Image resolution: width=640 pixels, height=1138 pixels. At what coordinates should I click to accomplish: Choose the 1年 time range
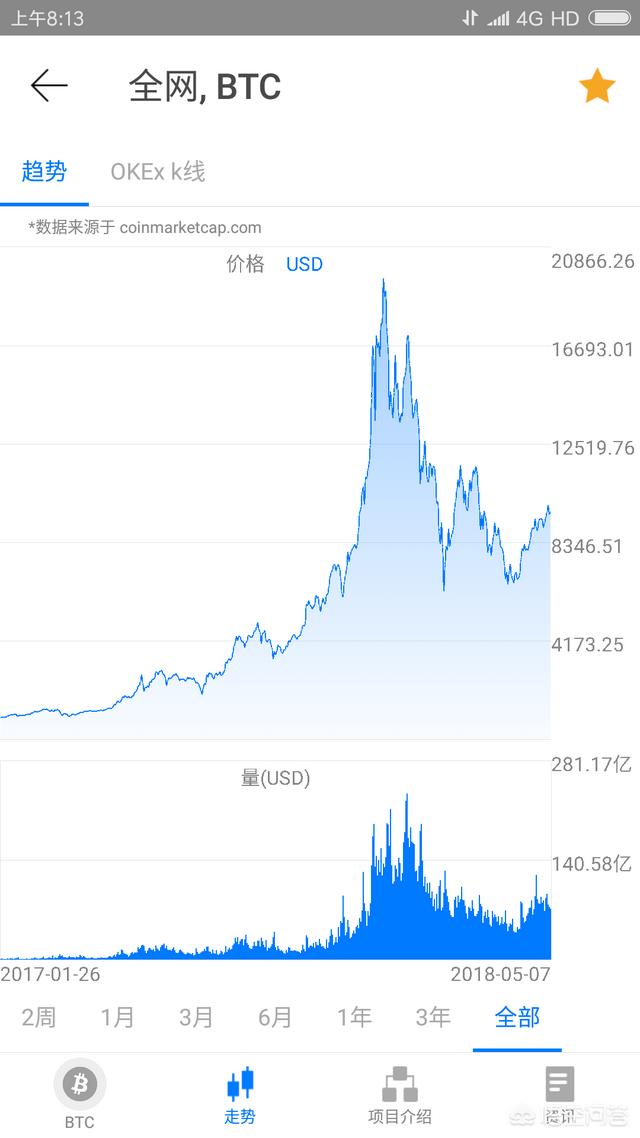coord(355,1017)
